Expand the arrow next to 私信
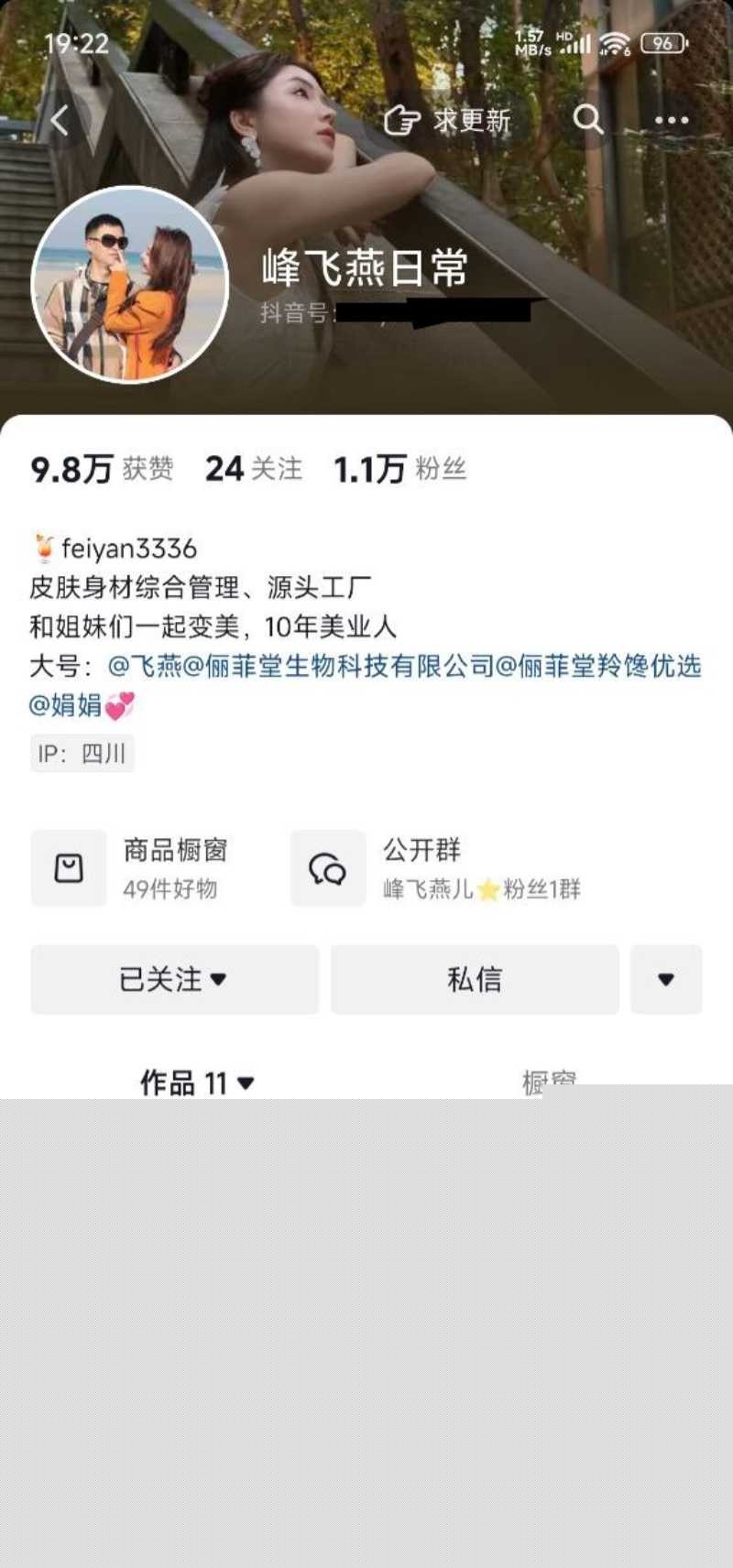This screenshot has height=1568, width=733. (x=666, y=979)
